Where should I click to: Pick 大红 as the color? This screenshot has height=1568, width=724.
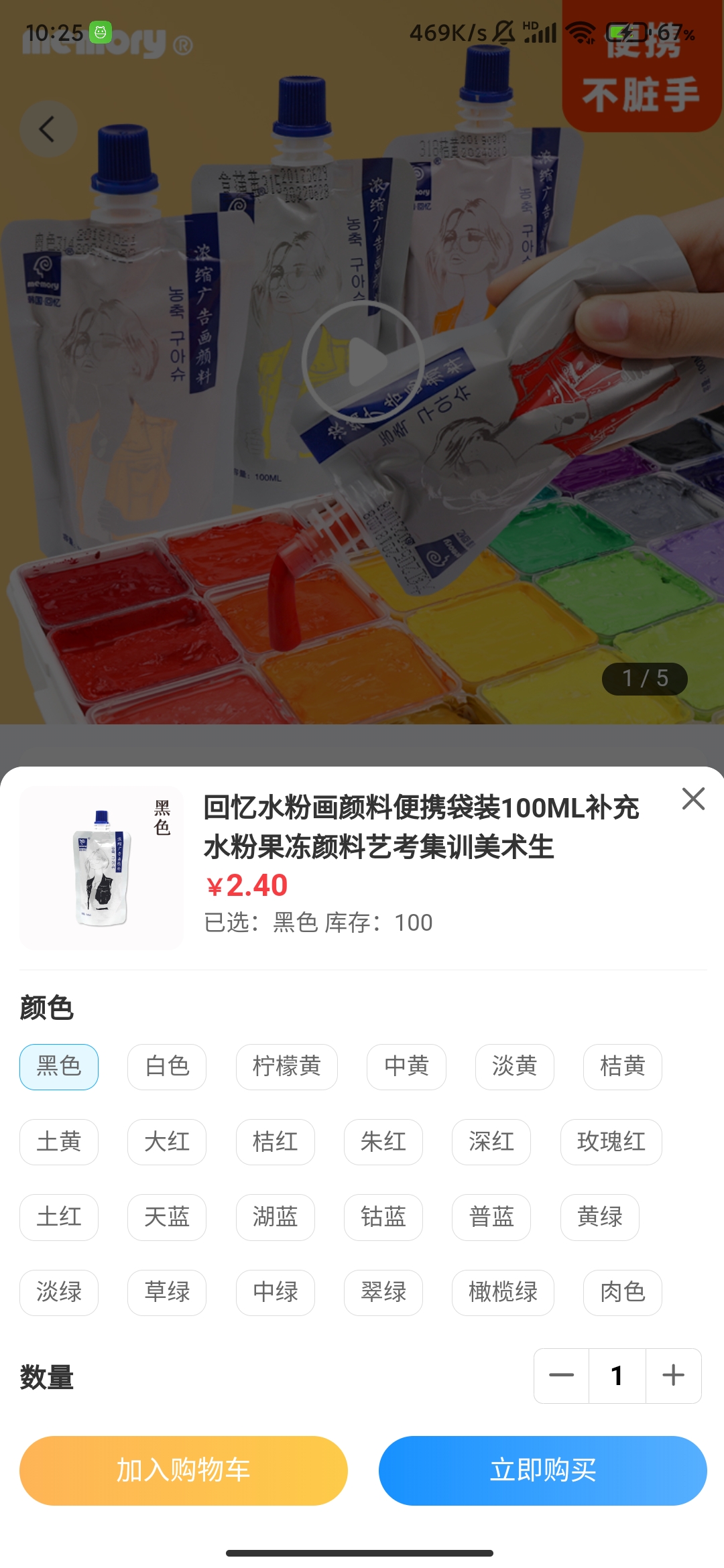click(x=167, y=1142)
